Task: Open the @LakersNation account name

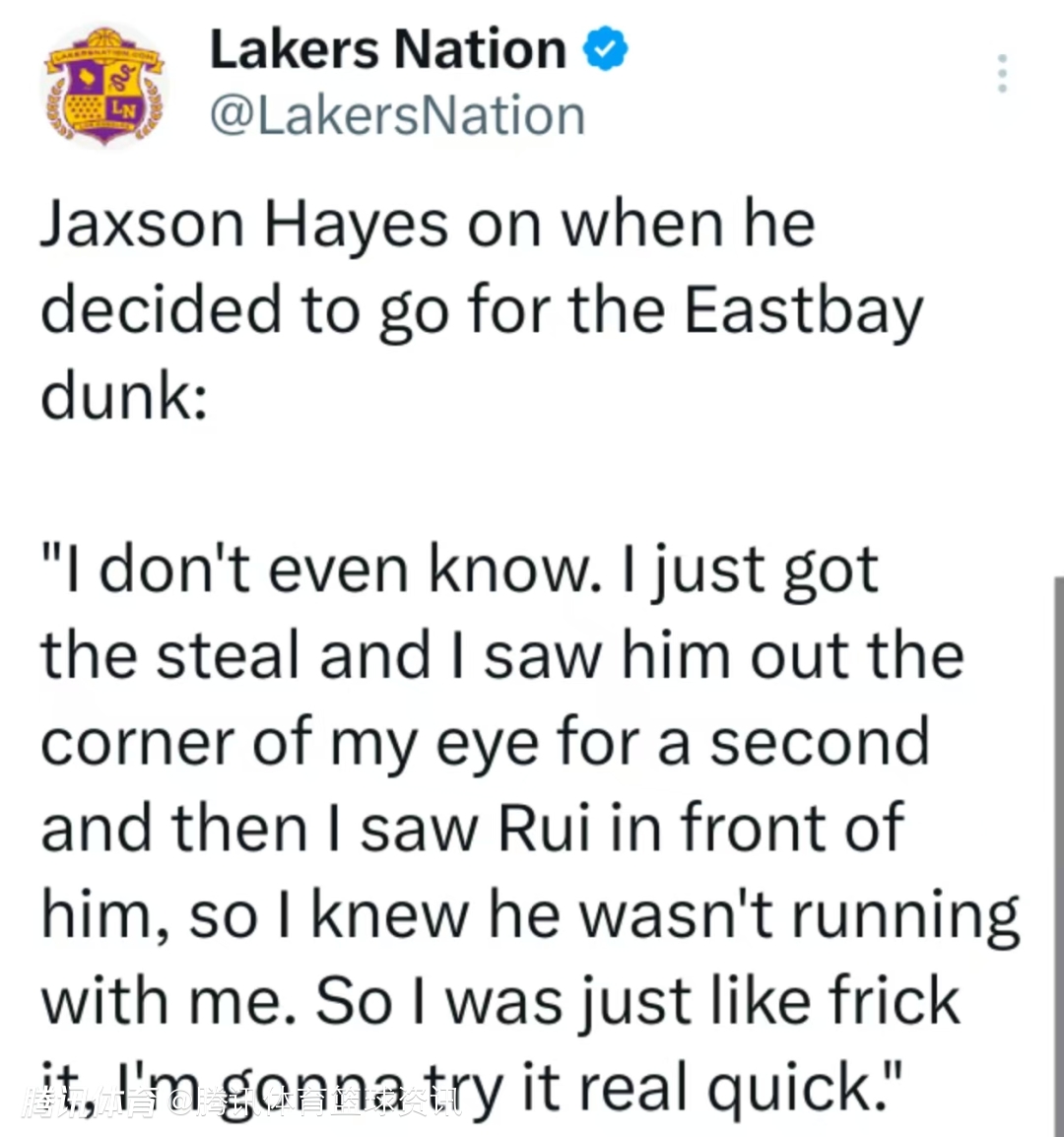Action: click(397, 116)
